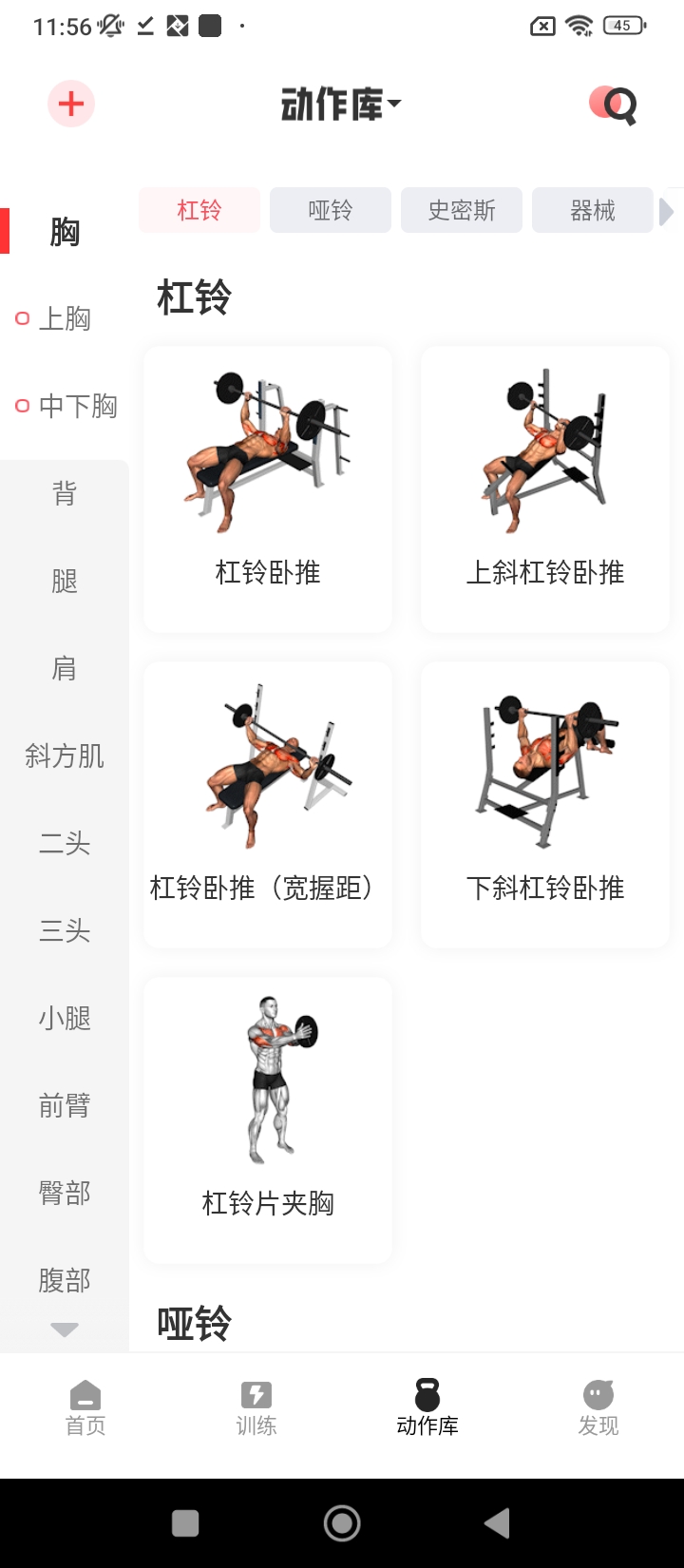Choose the 上胸 sub-category

coord(64,318)
